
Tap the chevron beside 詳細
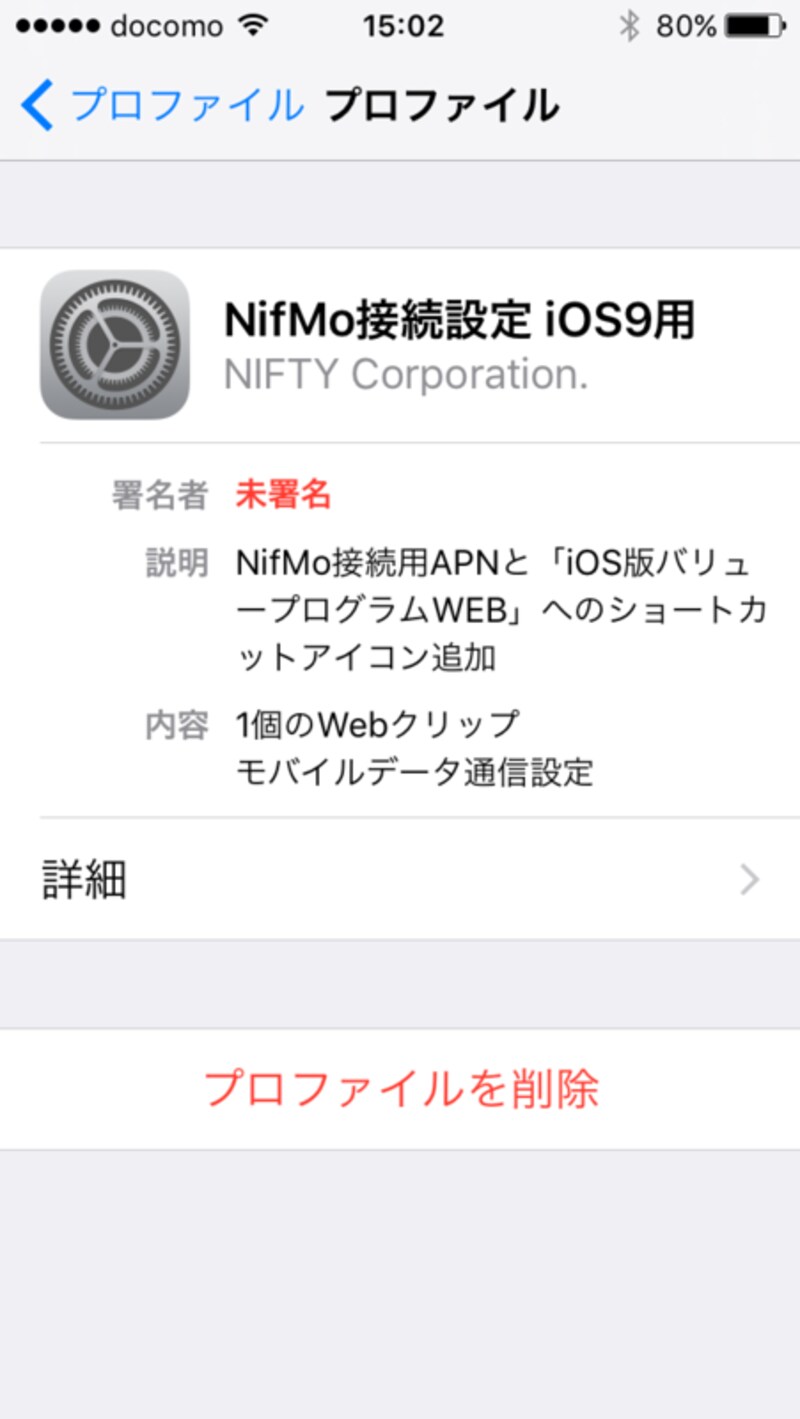point(749,879)
